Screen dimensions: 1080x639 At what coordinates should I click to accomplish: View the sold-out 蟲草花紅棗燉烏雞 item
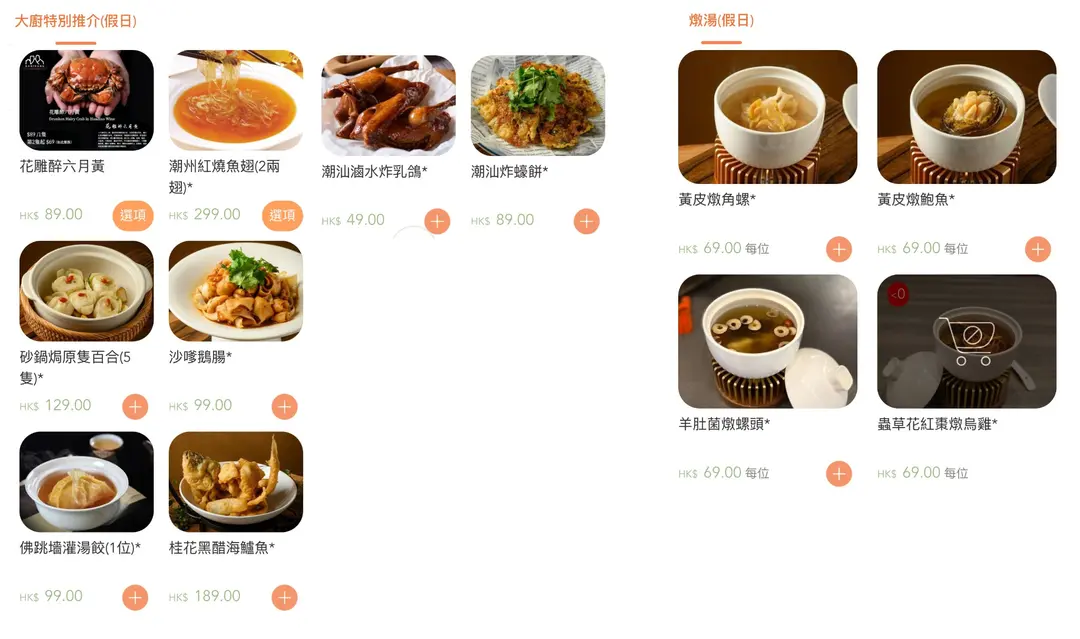pos(966,341)
